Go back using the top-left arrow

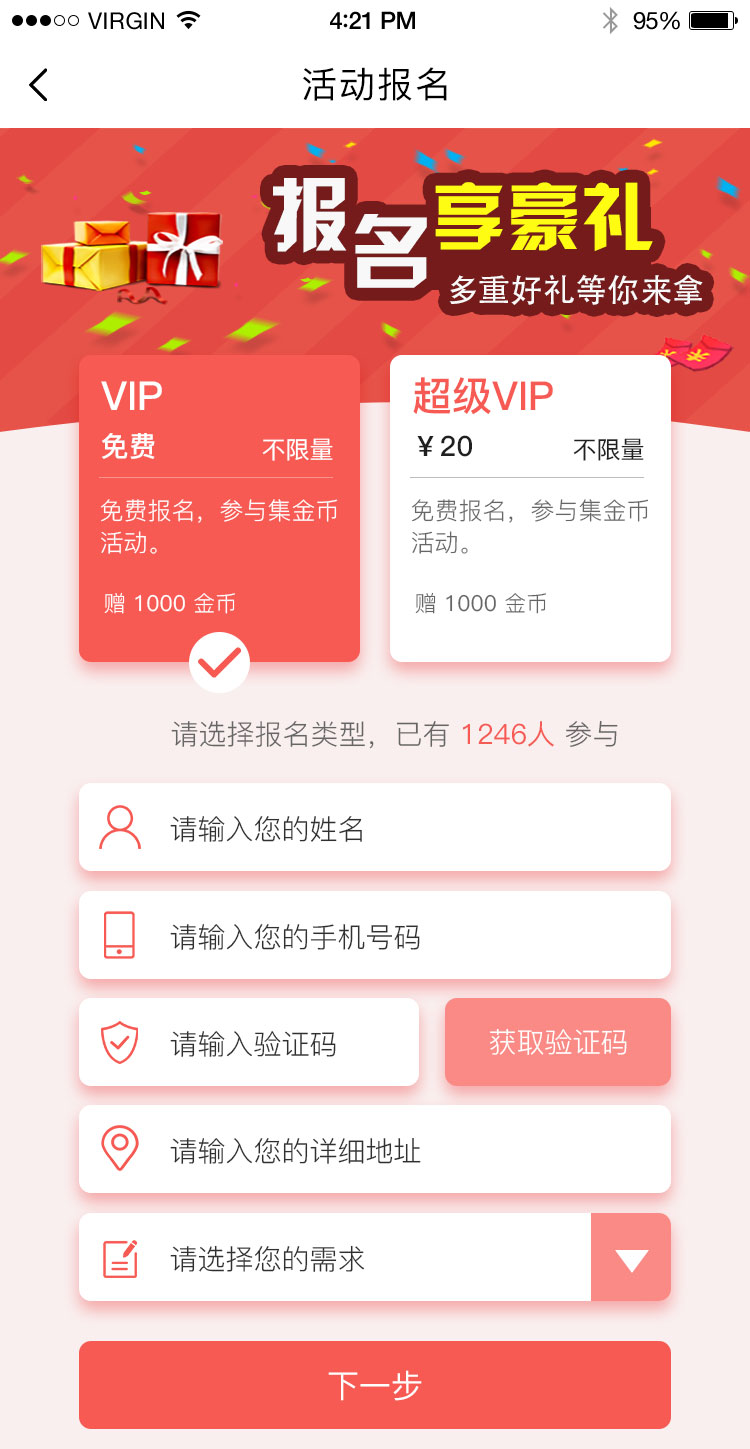(x=38, y=85)
